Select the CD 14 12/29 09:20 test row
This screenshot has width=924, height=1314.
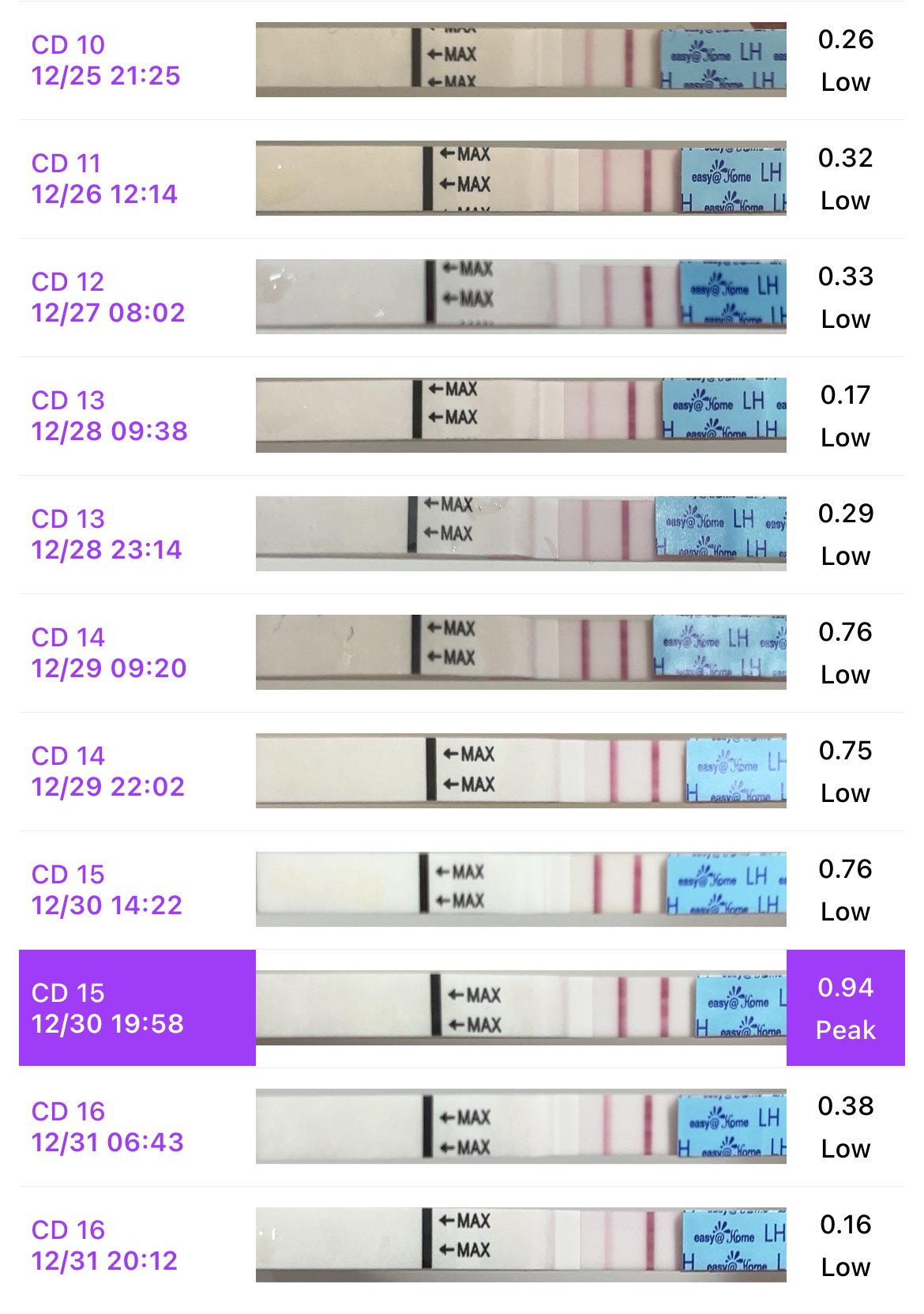(x=109, y=653)
